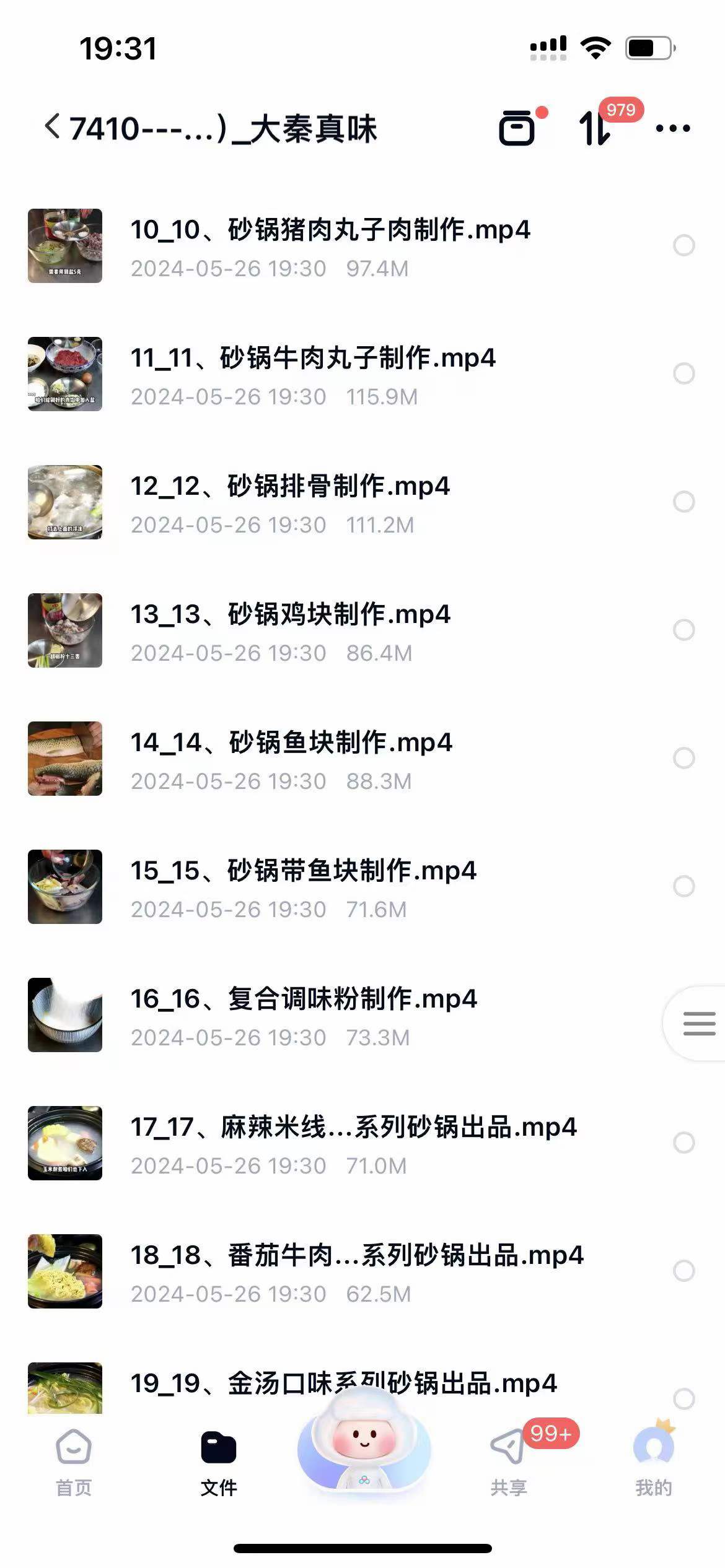Open the more options menu in top bar

(x=671, y=127)
